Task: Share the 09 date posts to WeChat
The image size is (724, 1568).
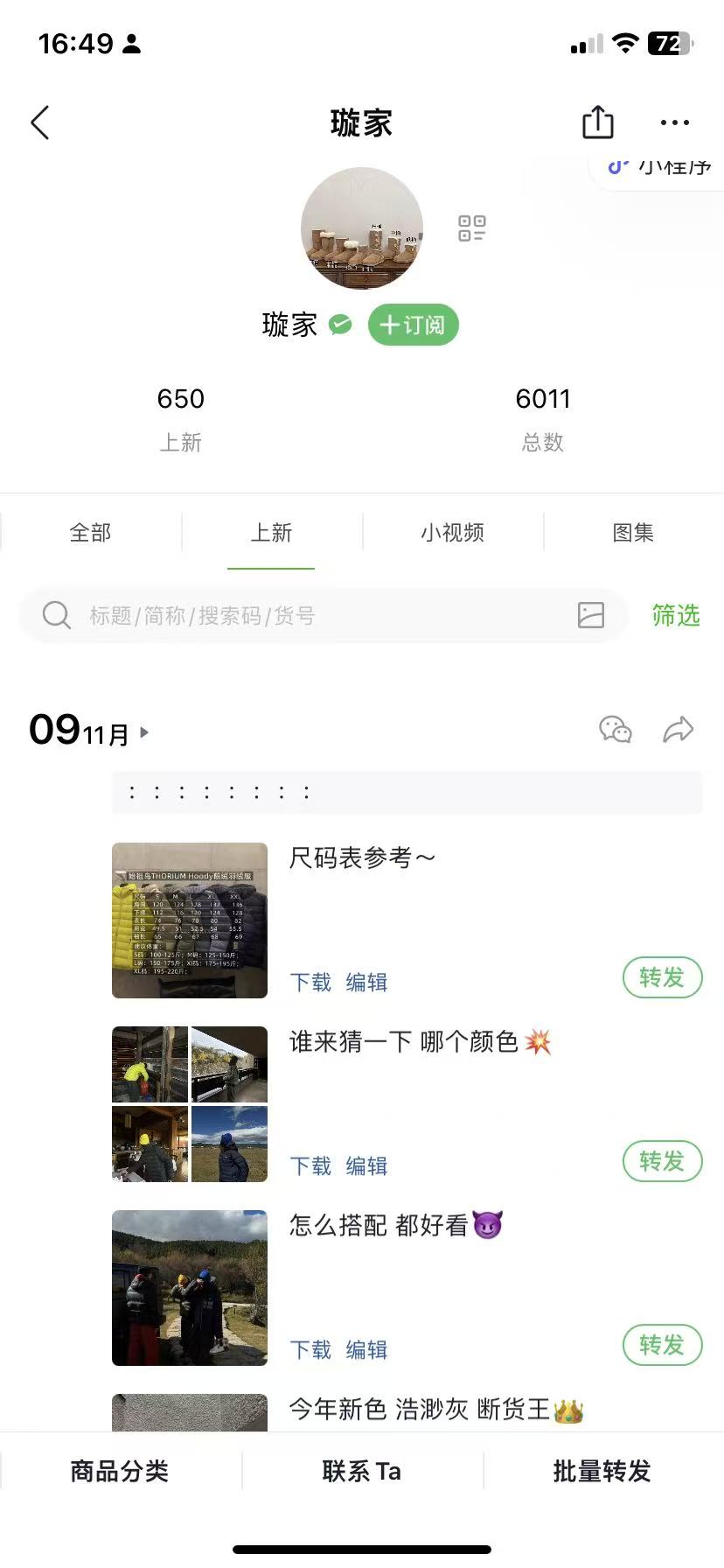Action: coord(615,730)
